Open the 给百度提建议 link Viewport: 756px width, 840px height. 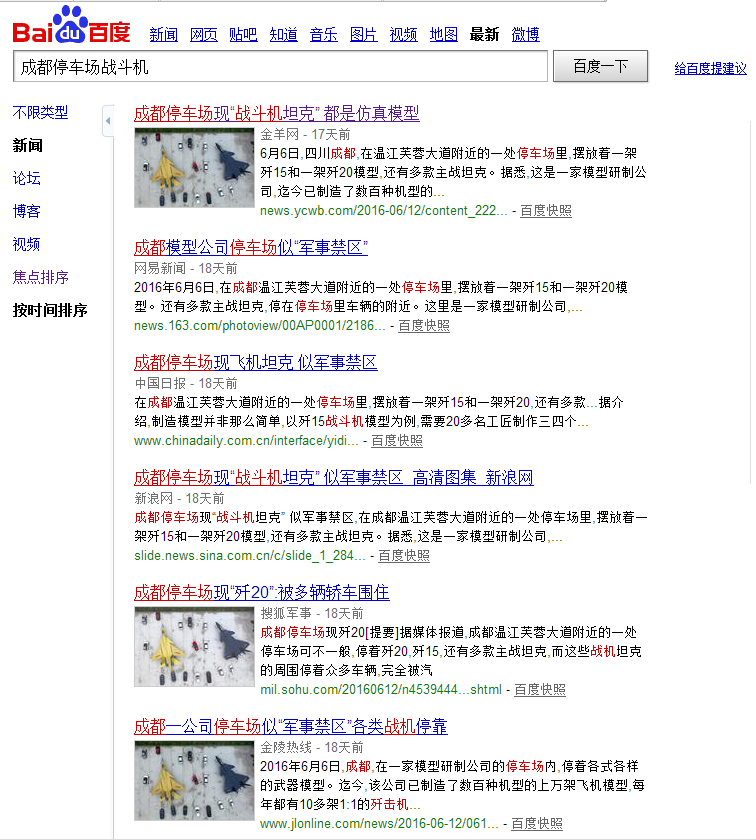[710, 69]
